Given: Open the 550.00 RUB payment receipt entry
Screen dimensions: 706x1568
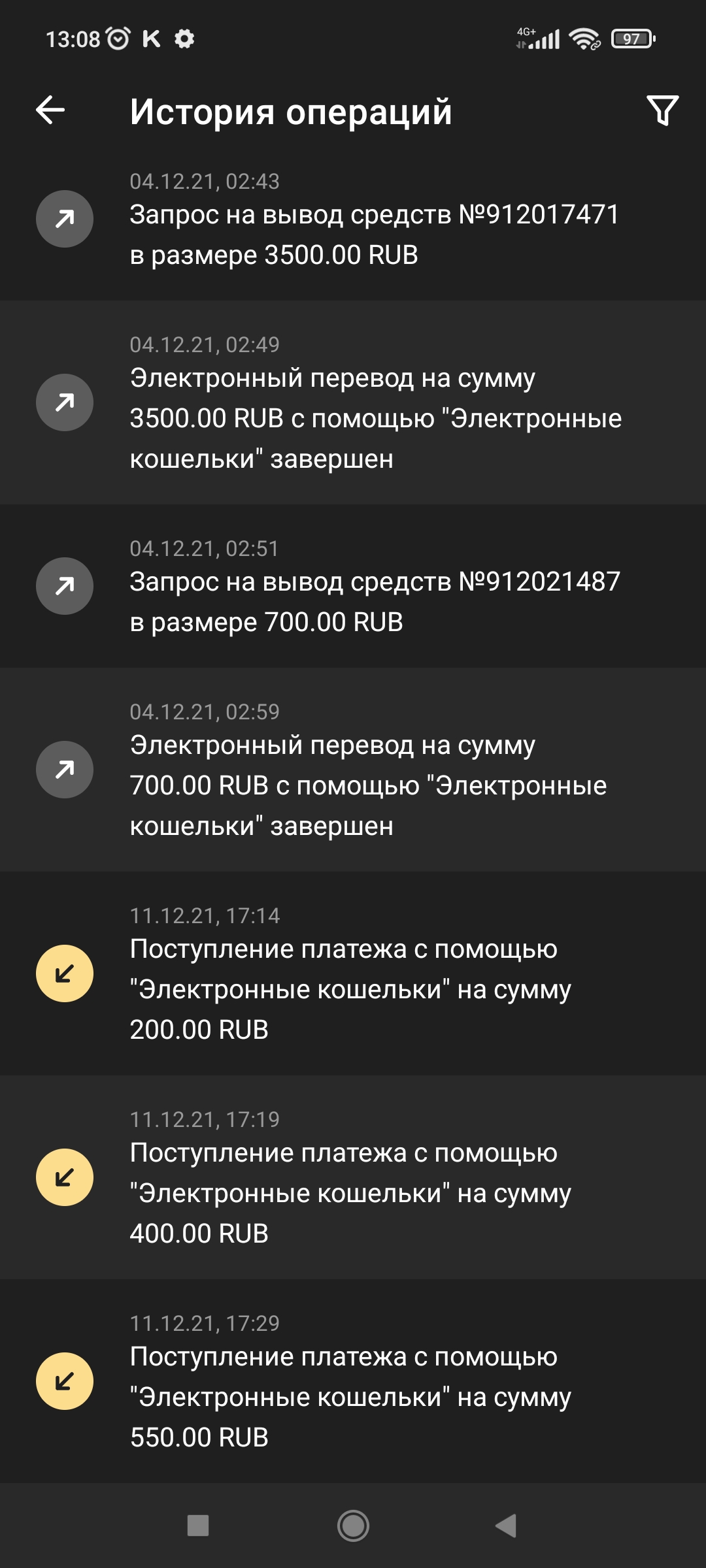Looking at the screenshot, I should (353, 1381).
